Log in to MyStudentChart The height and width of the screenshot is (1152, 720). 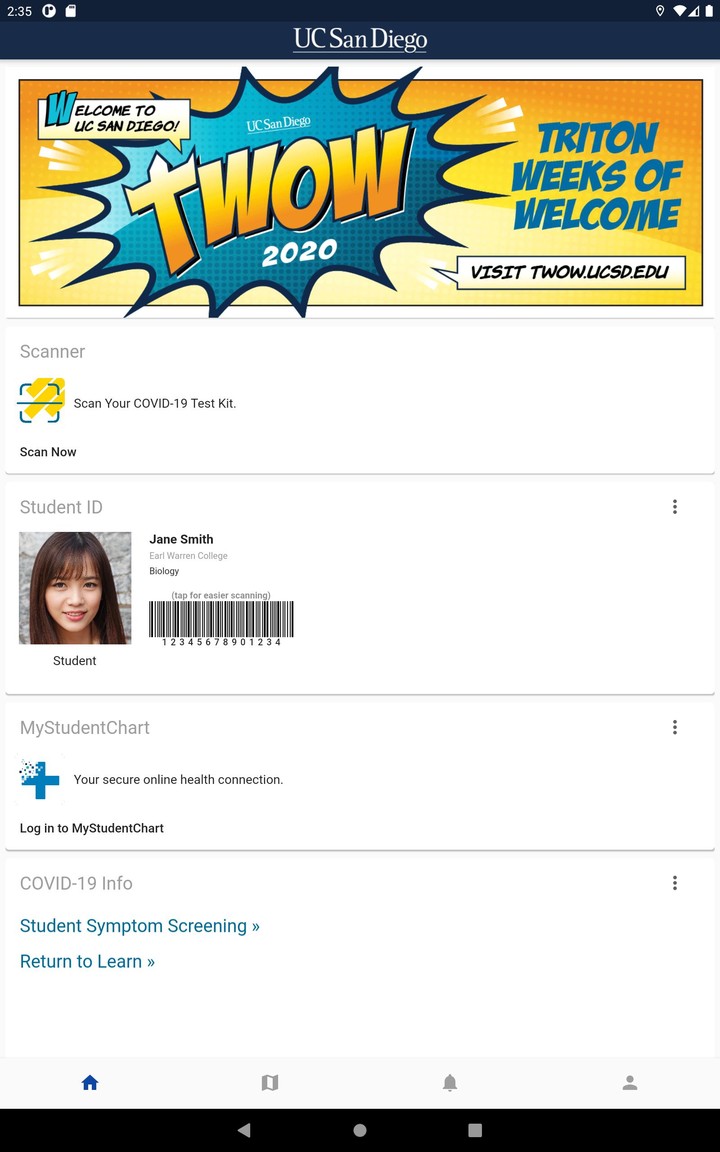92,828
